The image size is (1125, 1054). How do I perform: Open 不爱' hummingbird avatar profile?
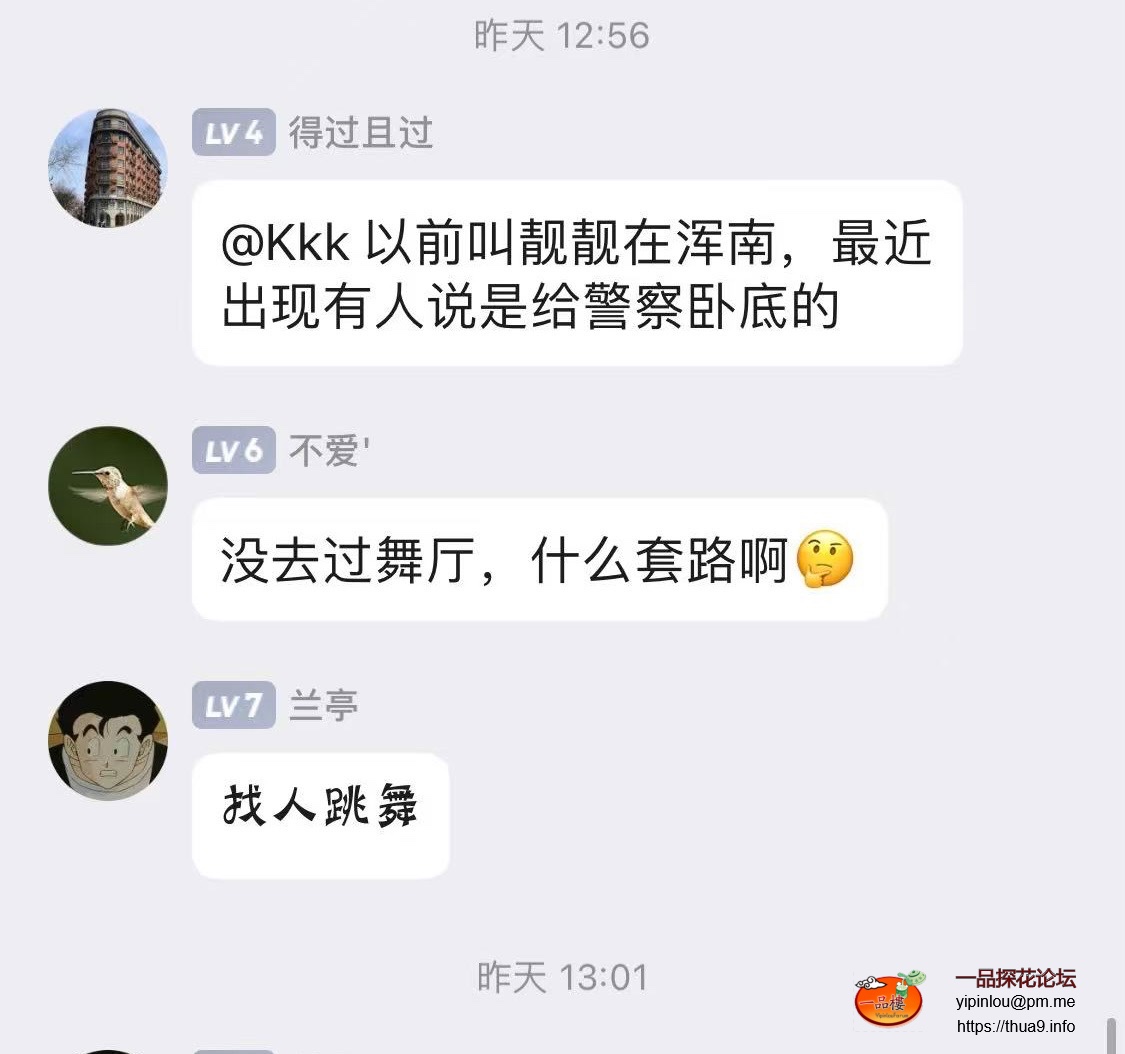(x=108, y=486)
